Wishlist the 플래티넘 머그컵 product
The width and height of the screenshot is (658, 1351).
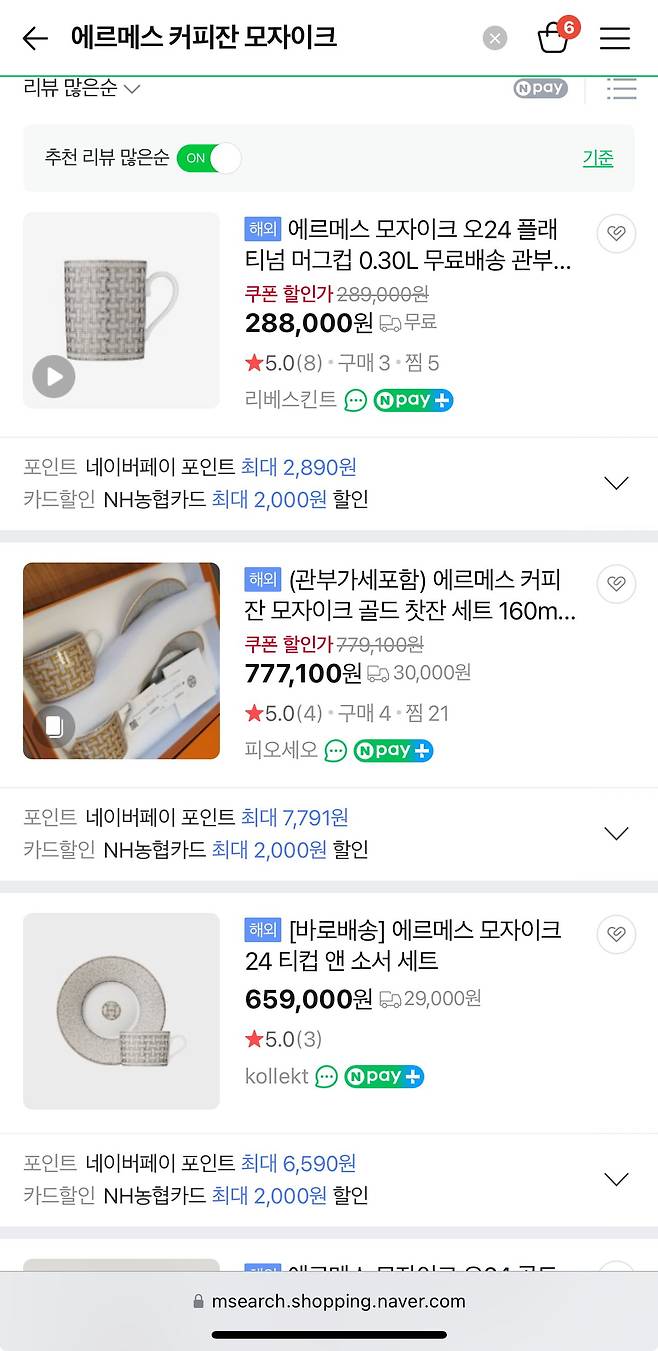tap(616, 233)
